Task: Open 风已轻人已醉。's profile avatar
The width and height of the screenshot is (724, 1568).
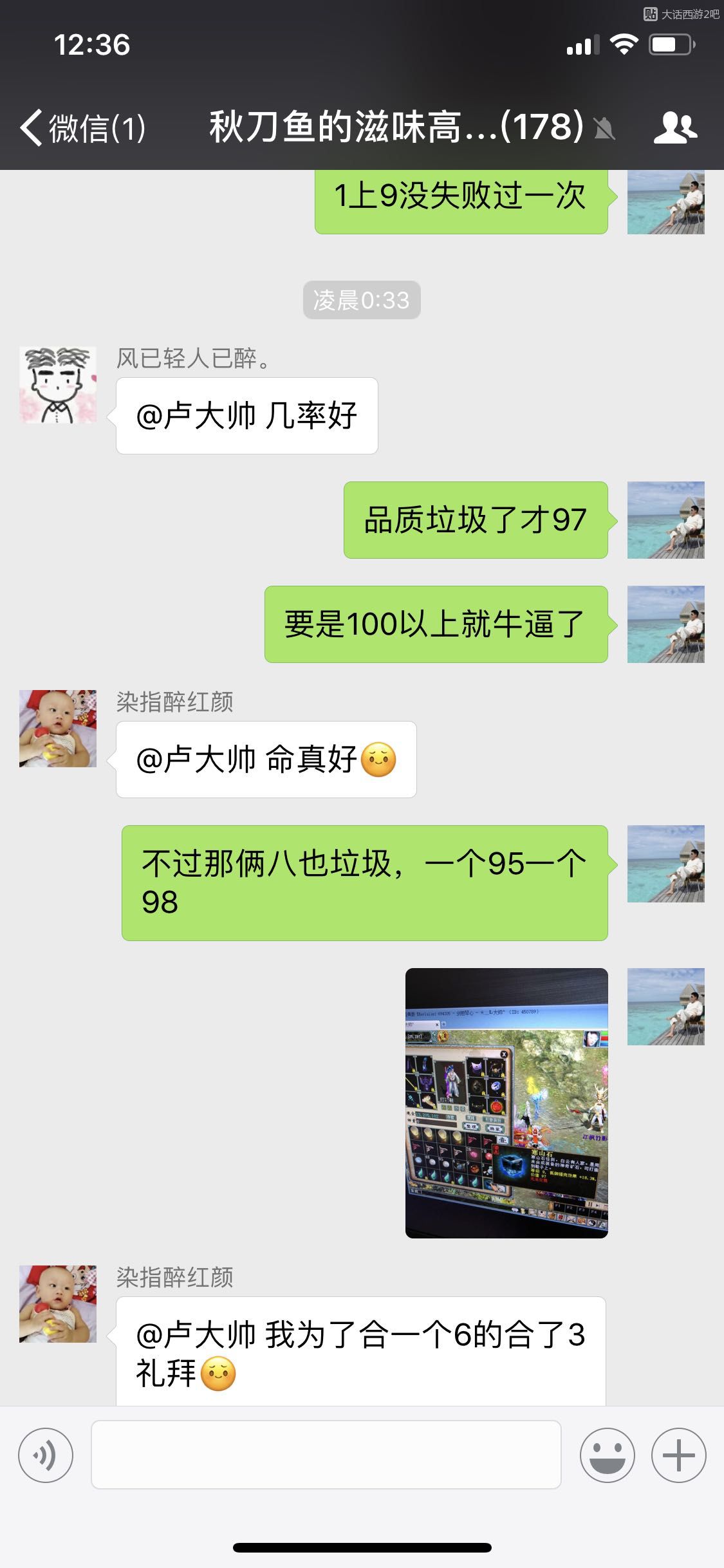Action: [x=58, y=385]
